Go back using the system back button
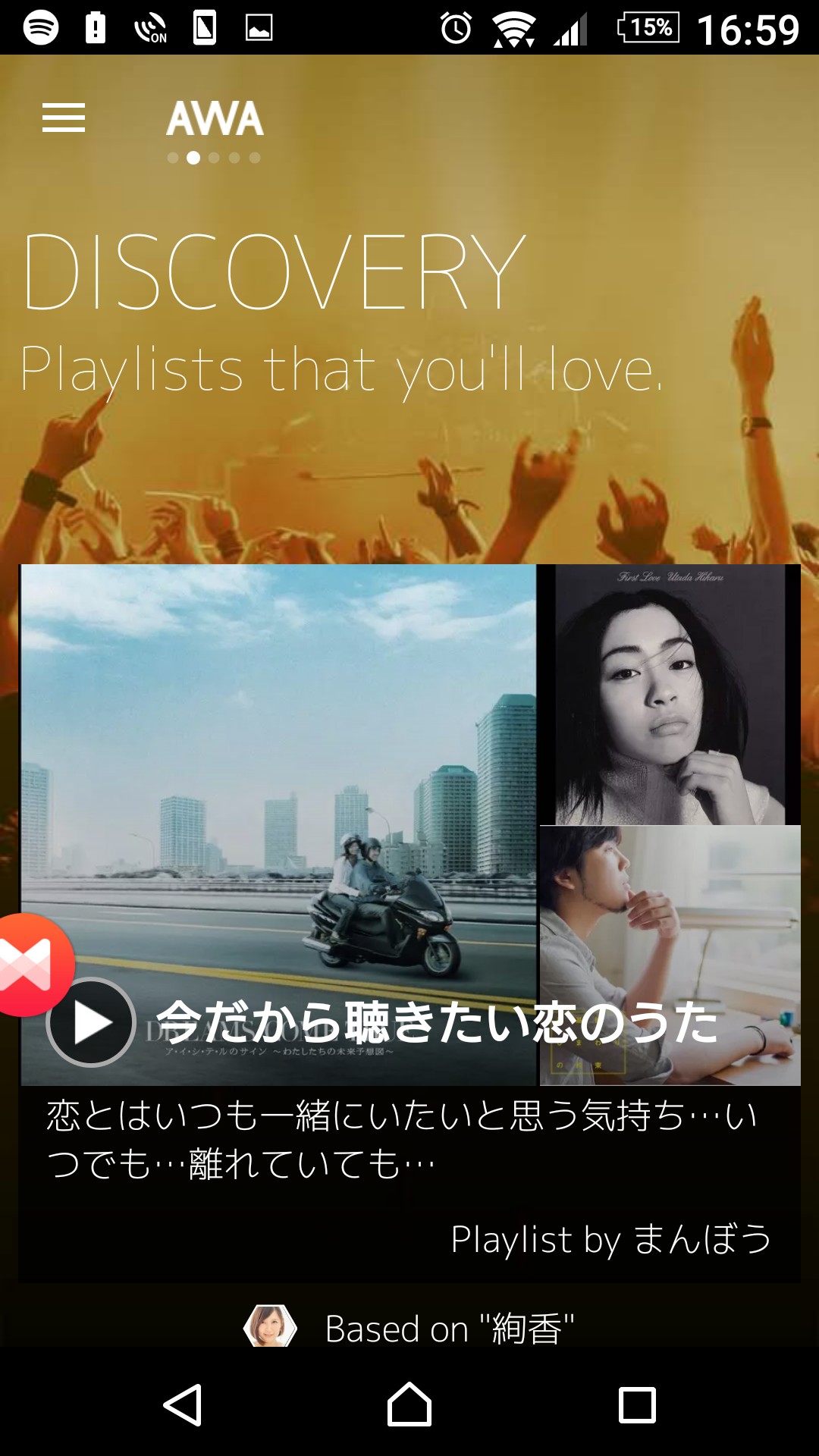The width and height of the screenshot is (819, 1456). tap(183, 1404)
